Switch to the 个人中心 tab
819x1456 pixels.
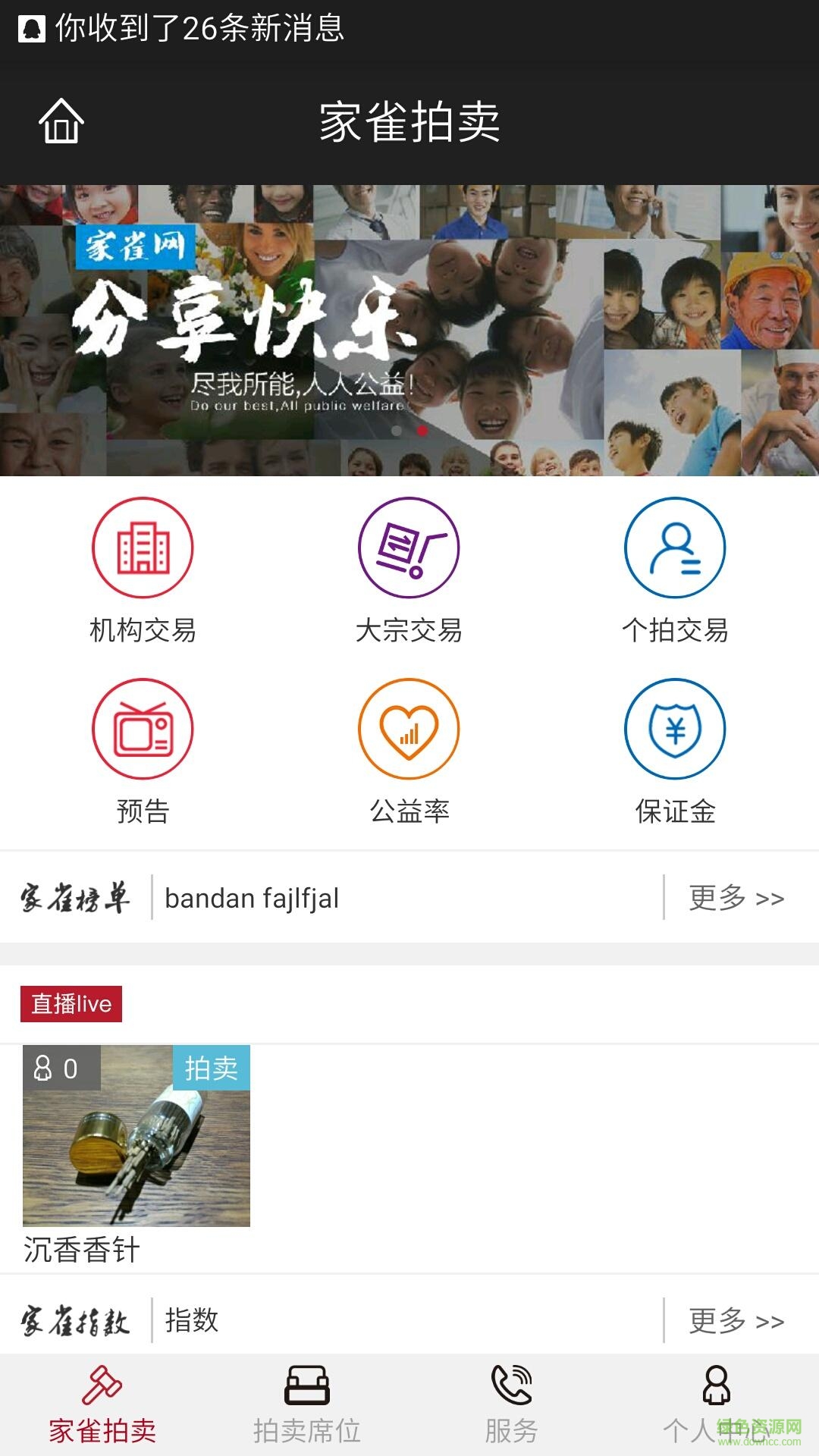pos(717,1404)
